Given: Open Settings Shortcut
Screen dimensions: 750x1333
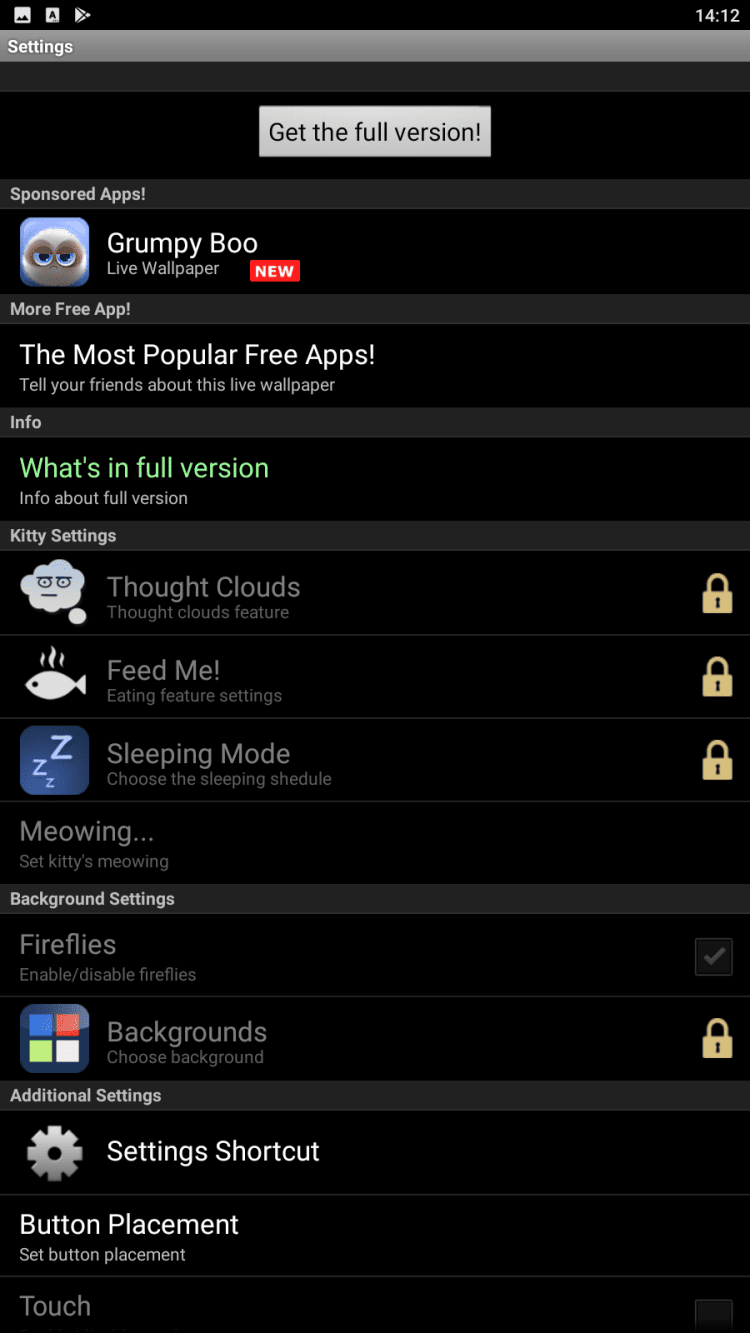Looking at the screenshot, I should pyautogui.click(x=213, y=1152).
